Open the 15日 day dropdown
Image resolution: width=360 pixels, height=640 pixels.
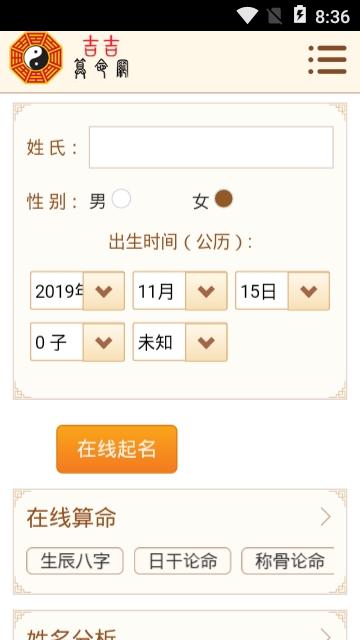coord(282,291)
